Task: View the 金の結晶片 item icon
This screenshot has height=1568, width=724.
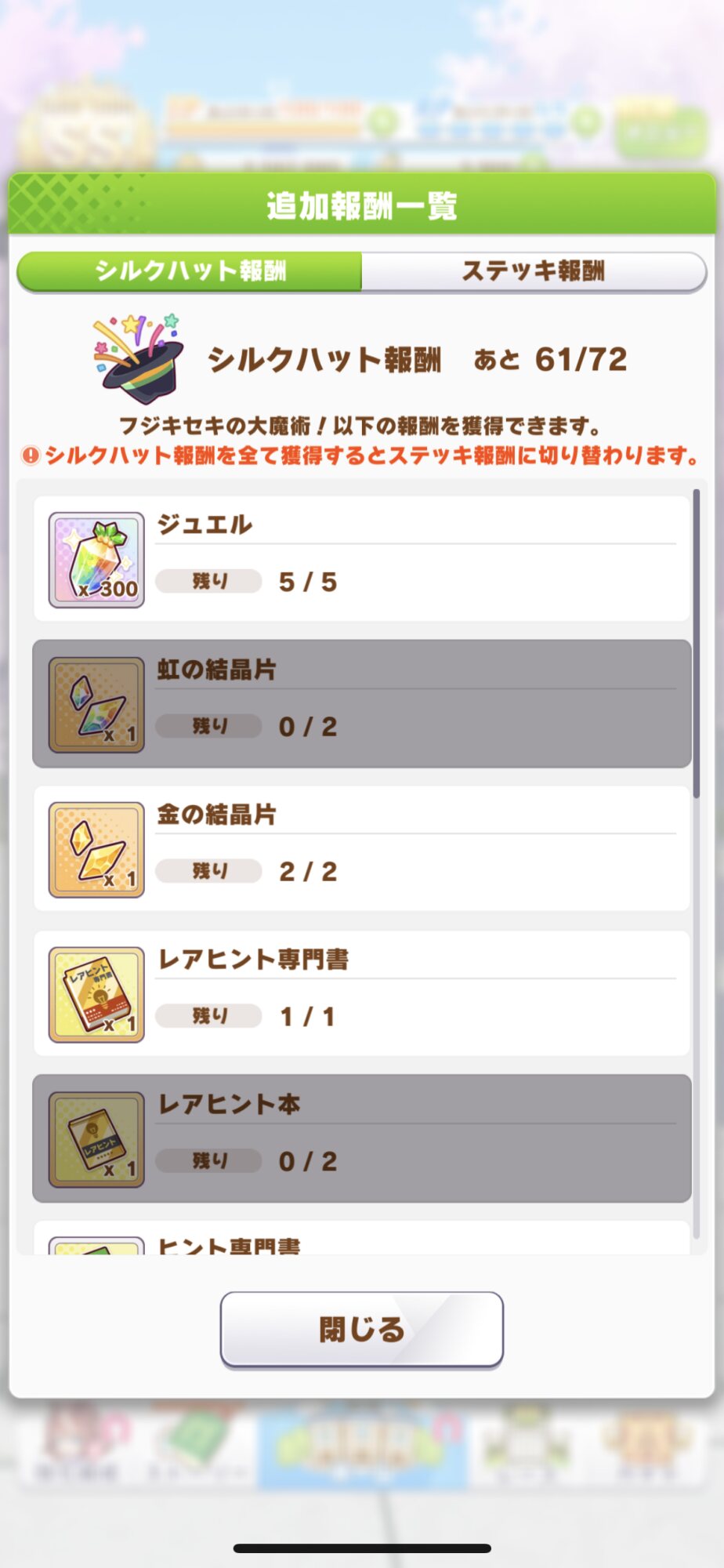Action: tap(96, 849)
